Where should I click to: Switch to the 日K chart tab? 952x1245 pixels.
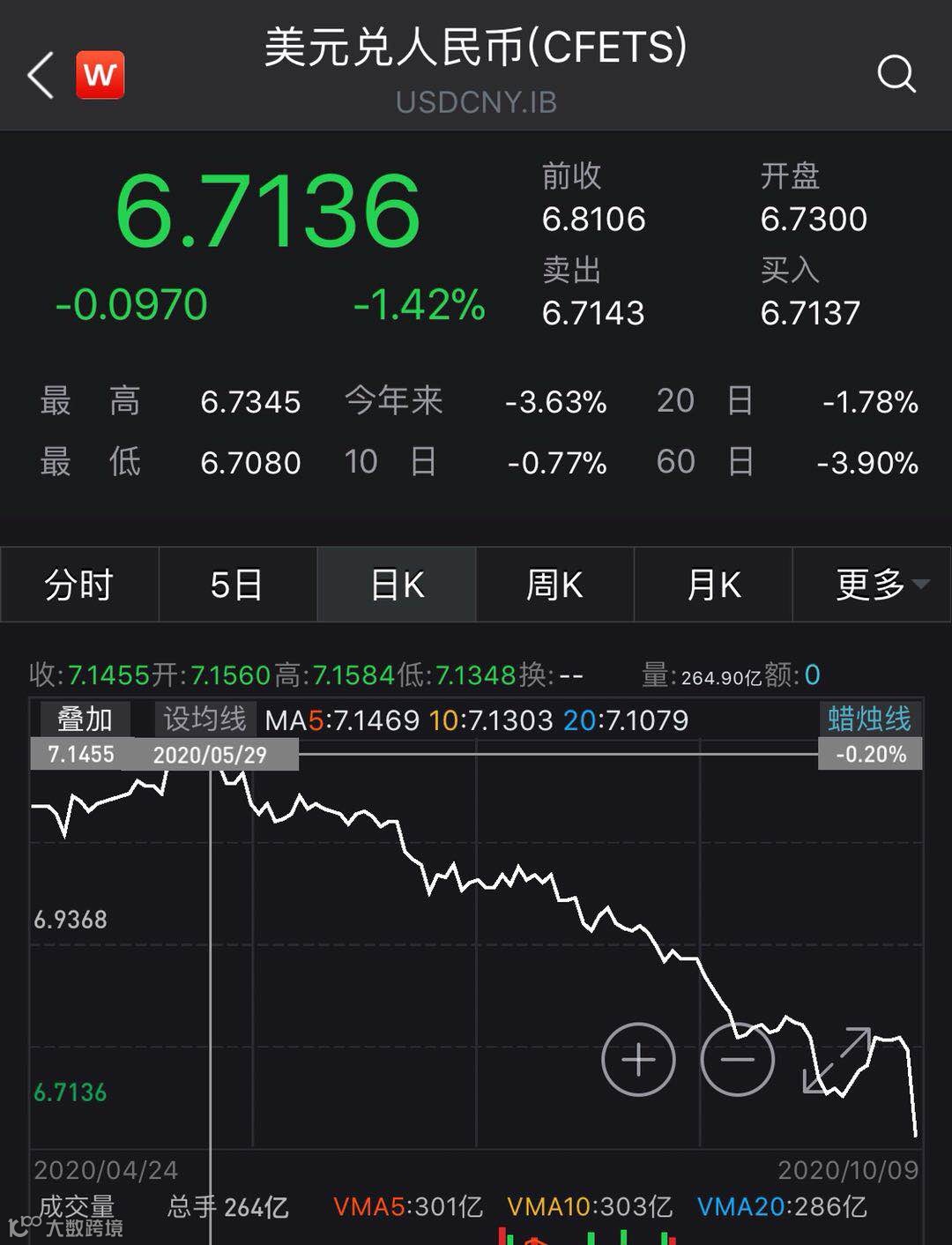397,585
